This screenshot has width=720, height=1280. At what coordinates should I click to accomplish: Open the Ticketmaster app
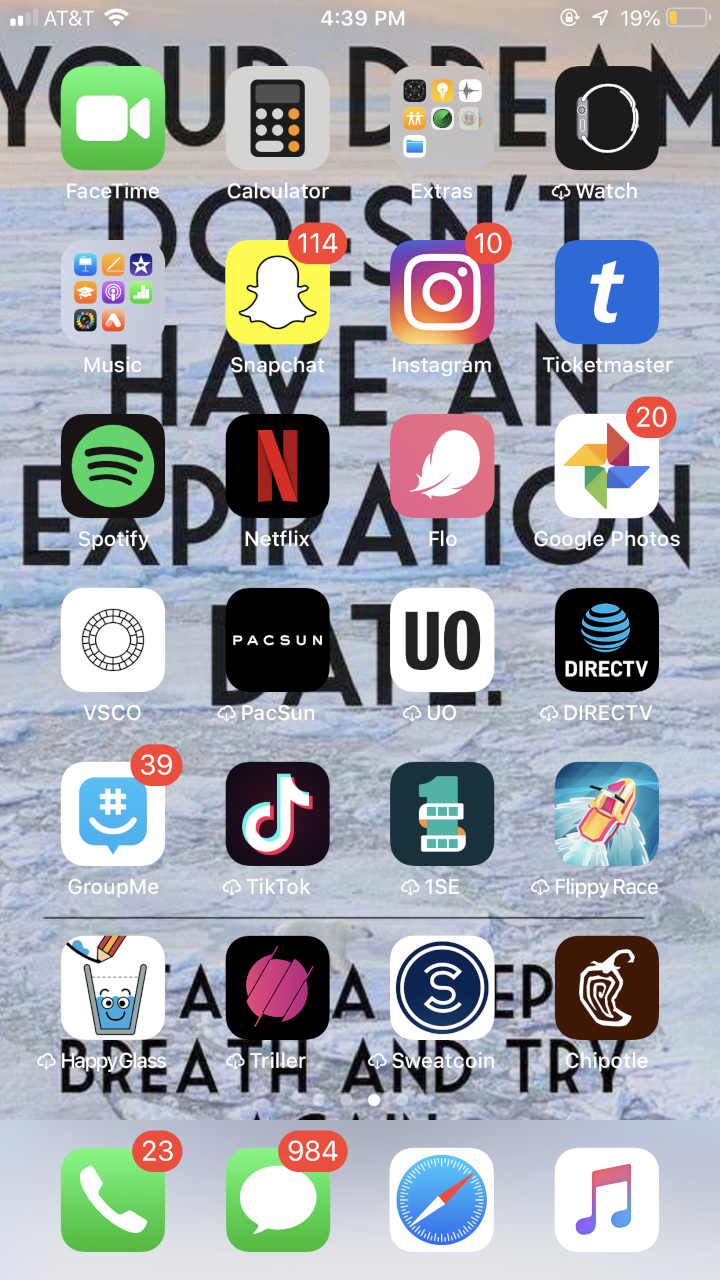pos(607,292)
